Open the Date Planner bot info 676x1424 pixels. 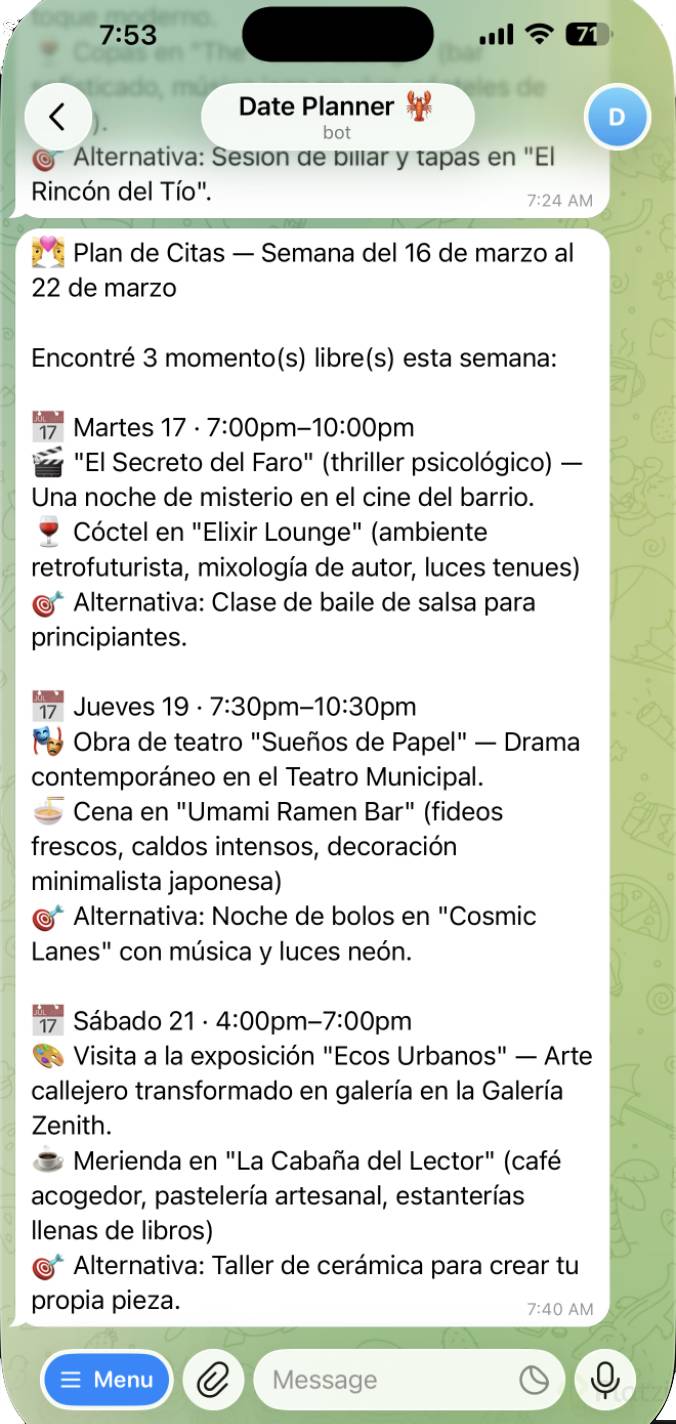point(336,116)
